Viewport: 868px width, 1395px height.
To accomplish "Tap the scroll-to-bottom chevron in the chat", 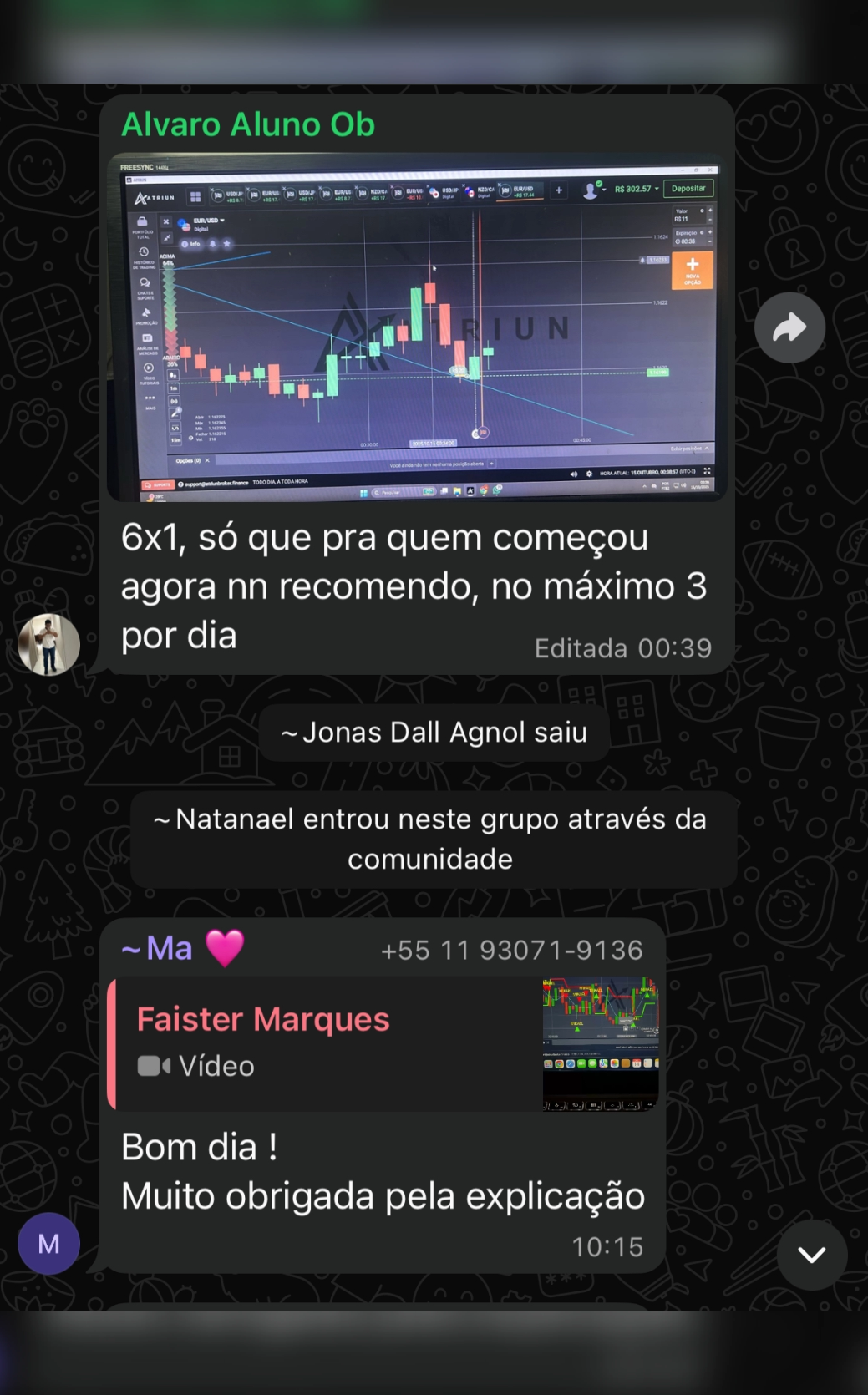I will tap(811, 1254).
